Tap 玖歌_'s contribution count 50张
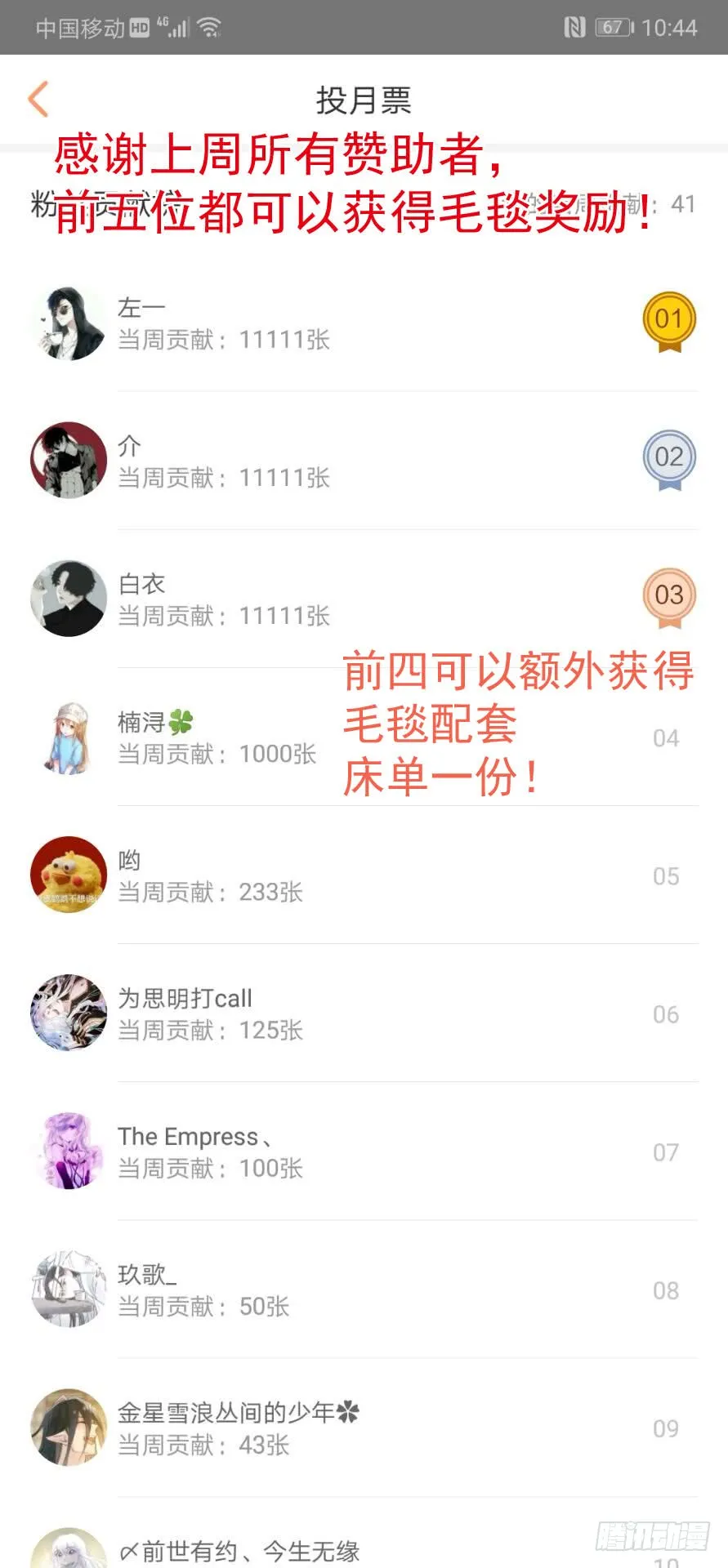 (x=264, y=1307)
